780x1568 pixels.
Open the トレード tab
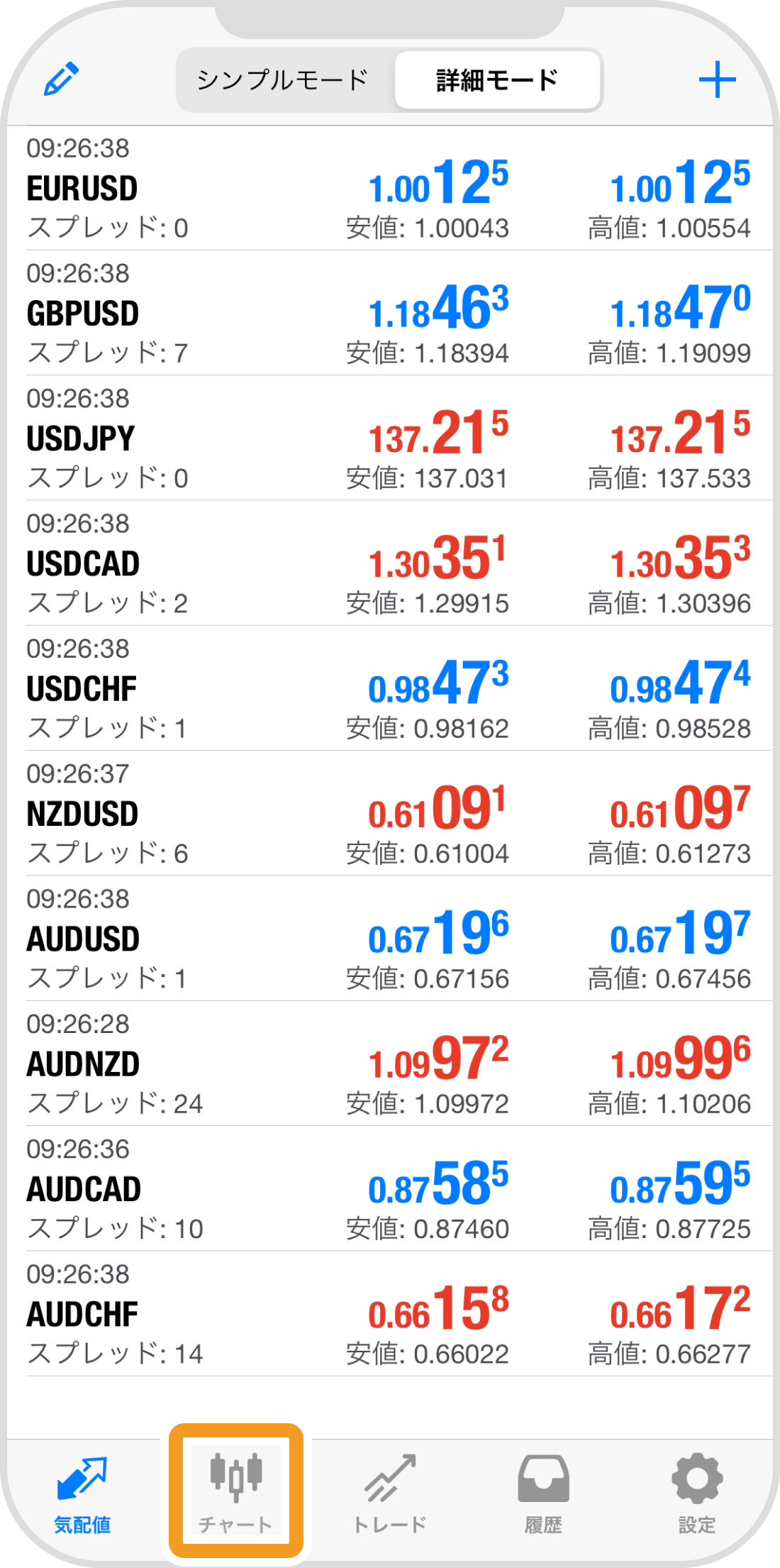coord(389,1494)
